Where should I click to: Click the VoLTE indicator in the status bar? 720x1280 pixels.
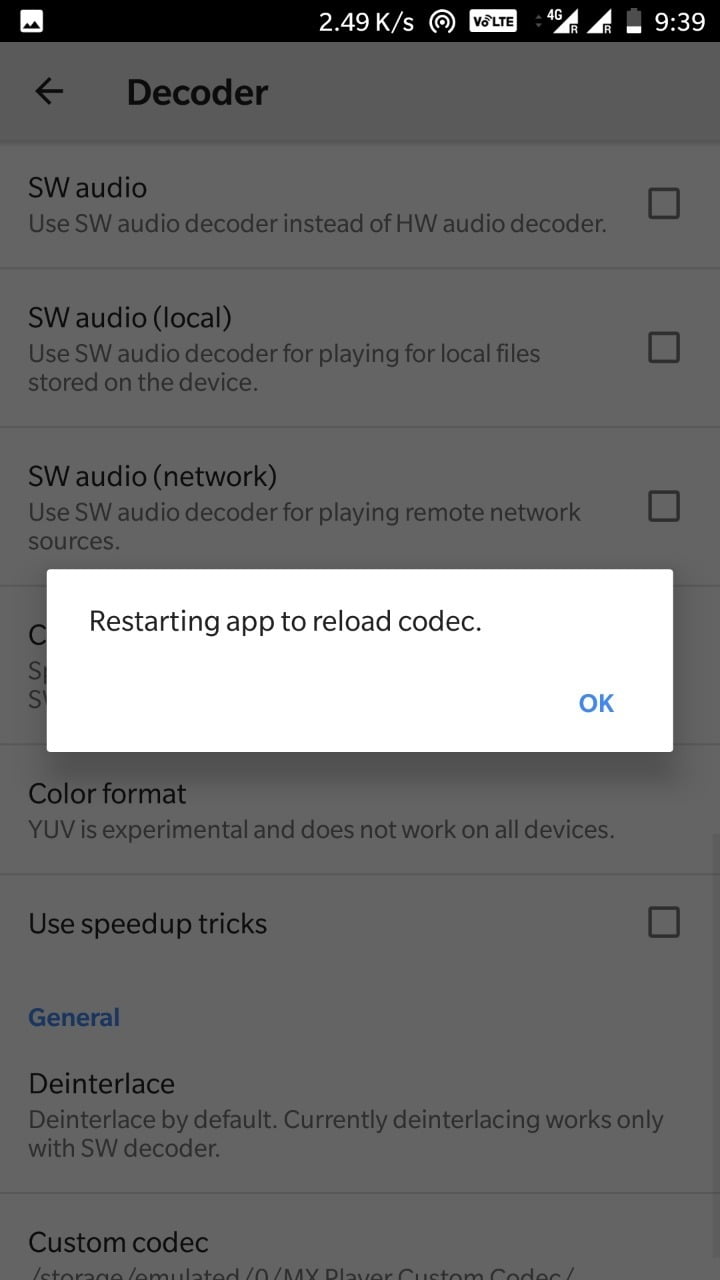[493, 20]
